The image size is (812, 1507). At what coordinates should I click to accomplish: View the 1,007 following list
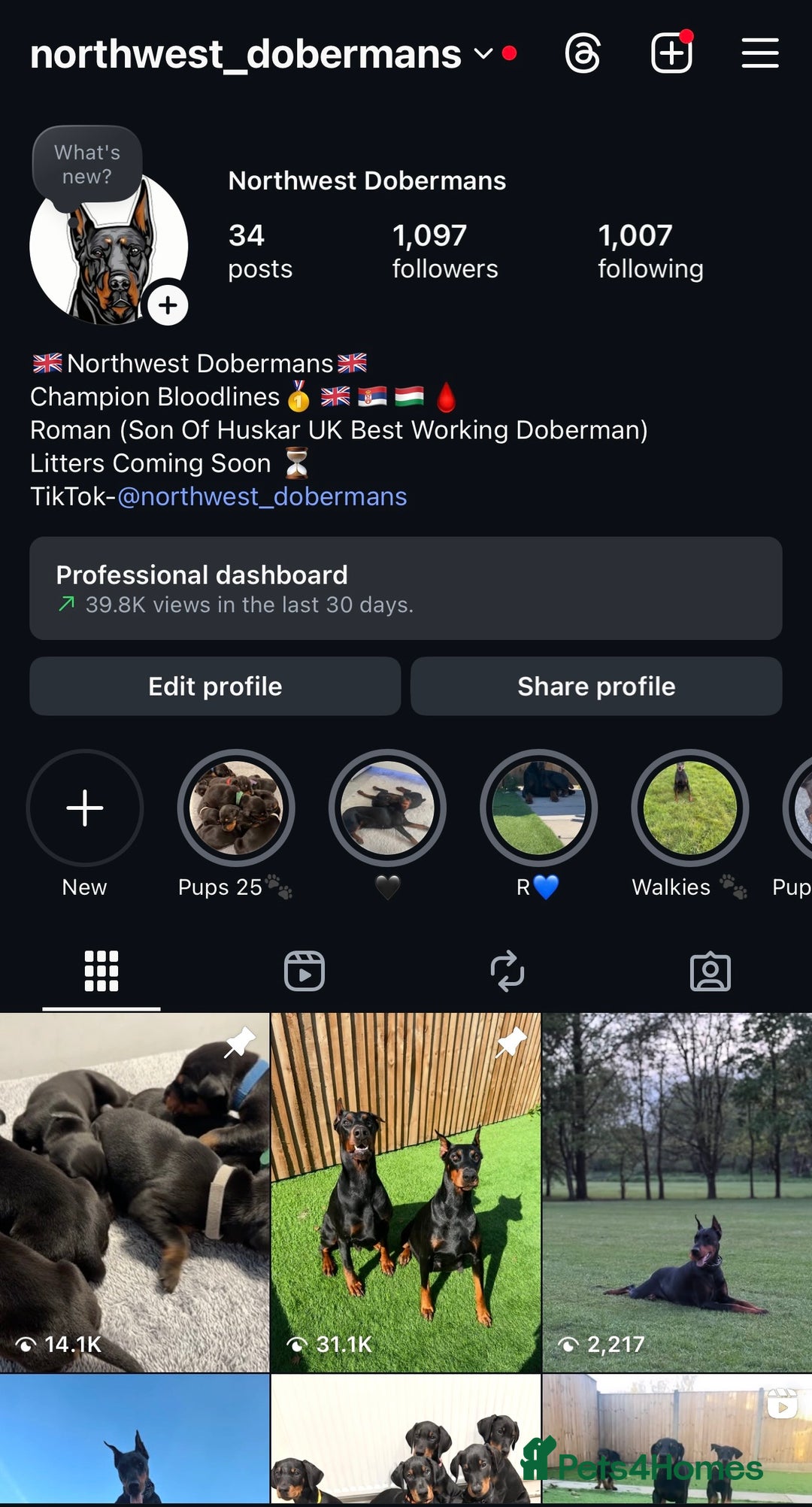coord(650,251)
